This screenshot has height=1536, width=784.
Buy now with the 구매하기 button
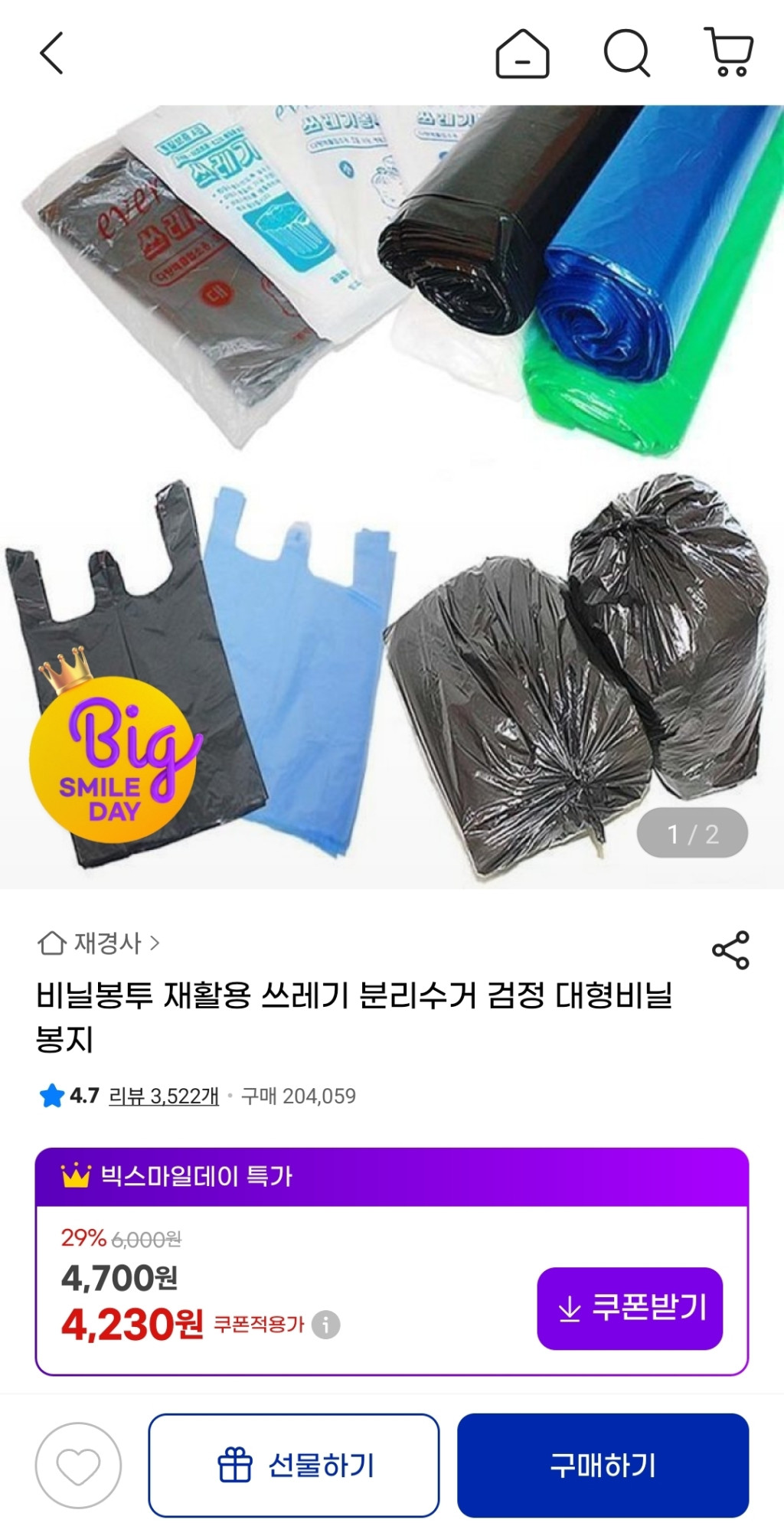point(603,1466)
